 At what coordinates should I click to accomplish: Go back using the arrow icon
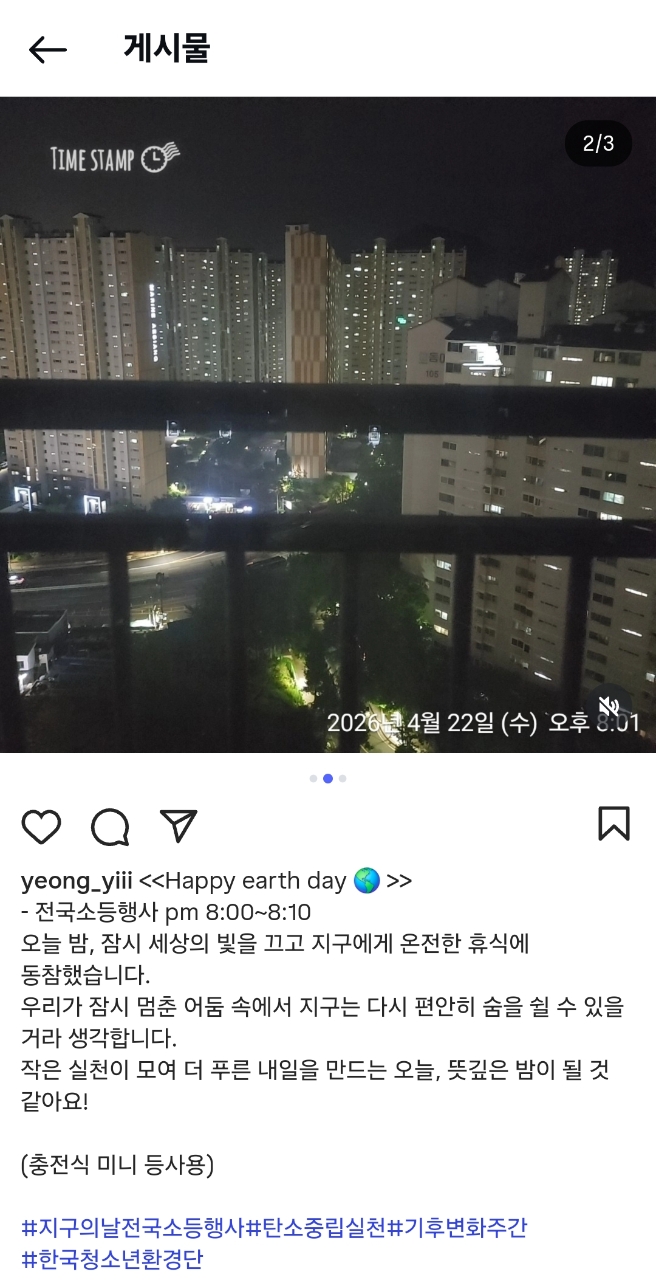point(47,49)
